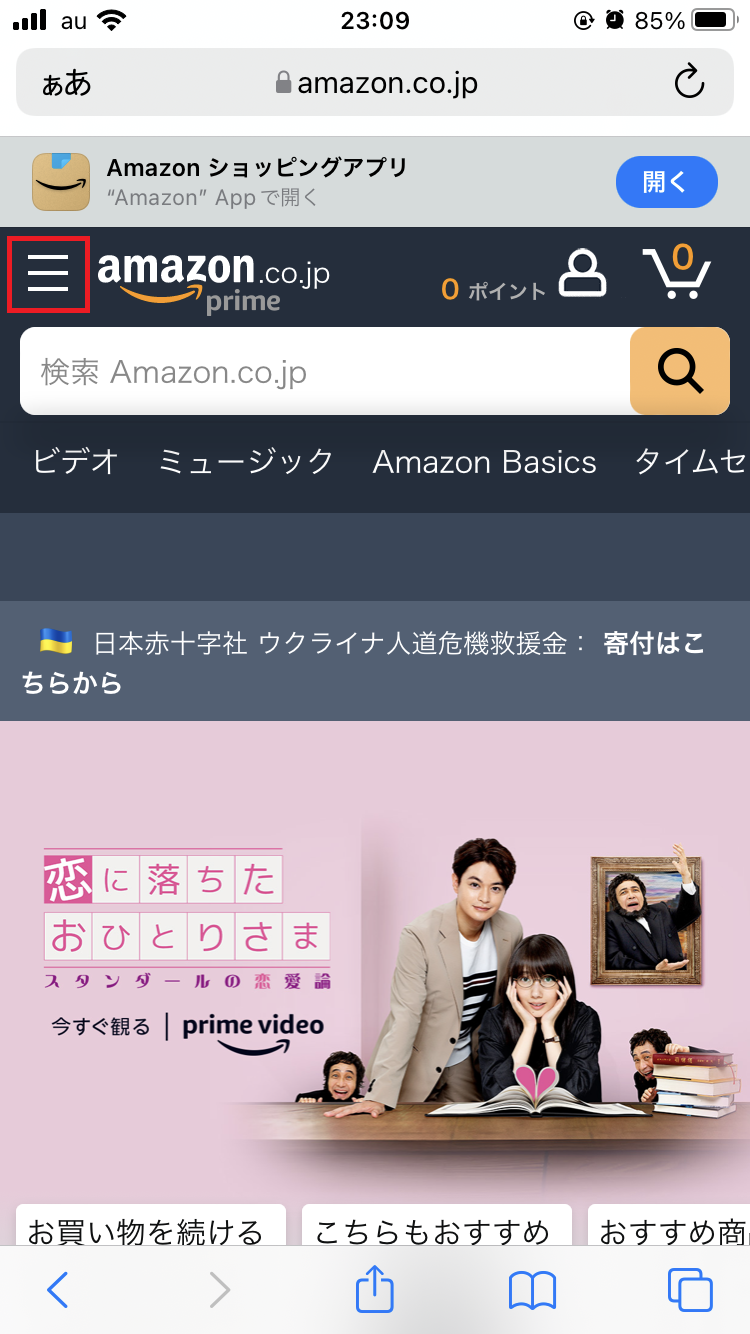Image resolution: width=750 pixels, height=1334 pixels.
Task: Tap the orange search magnifier button
Action: click(x=680, y=372)
